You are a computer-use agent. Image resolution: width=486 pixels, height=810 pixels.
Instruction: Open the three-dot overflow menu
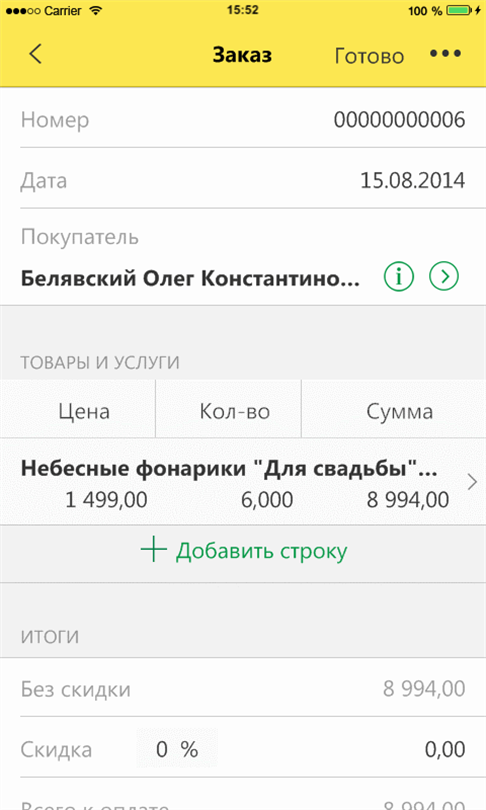pos(446,53)
